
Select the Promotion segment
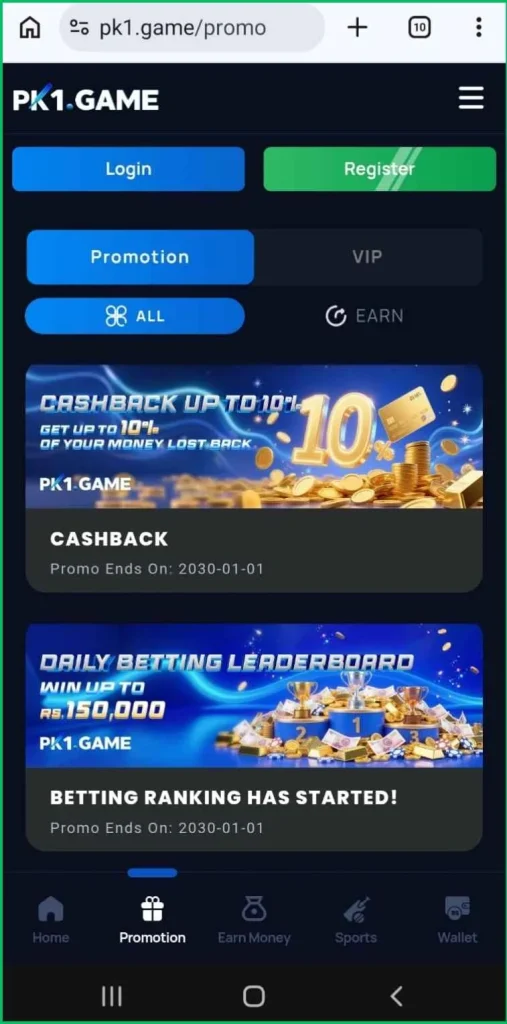[x=140, y=257]
